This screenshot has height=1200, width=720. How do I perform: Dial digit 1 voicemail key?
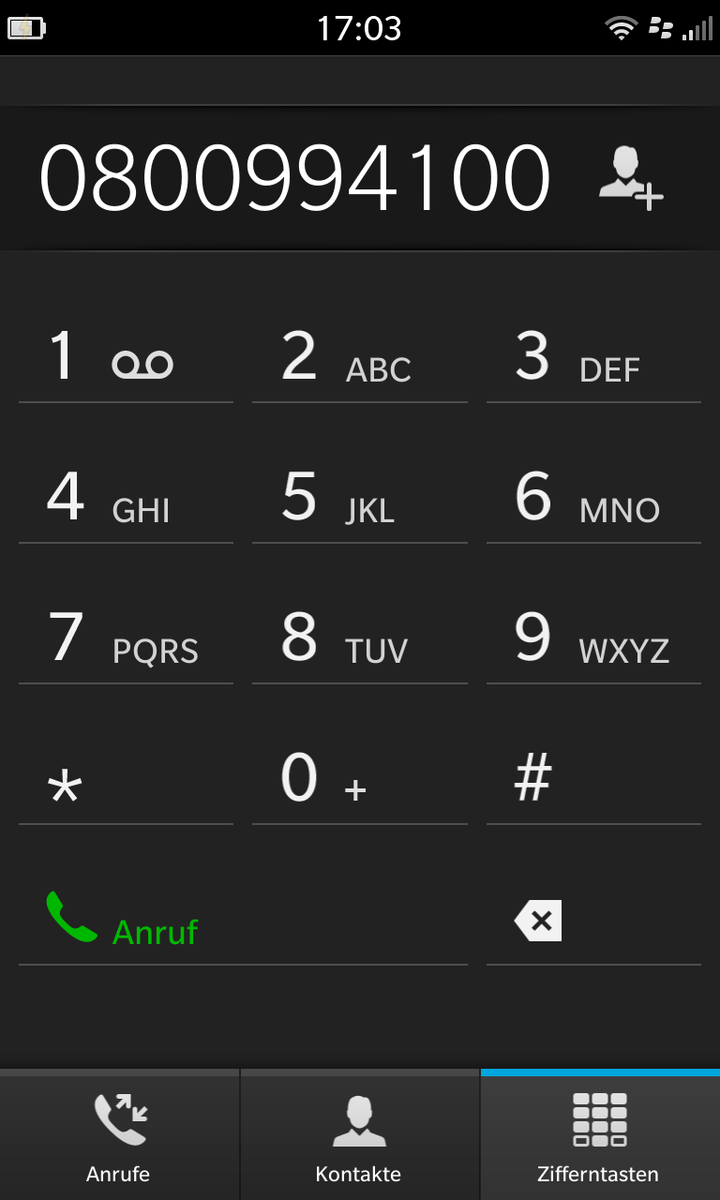(125, 357)
